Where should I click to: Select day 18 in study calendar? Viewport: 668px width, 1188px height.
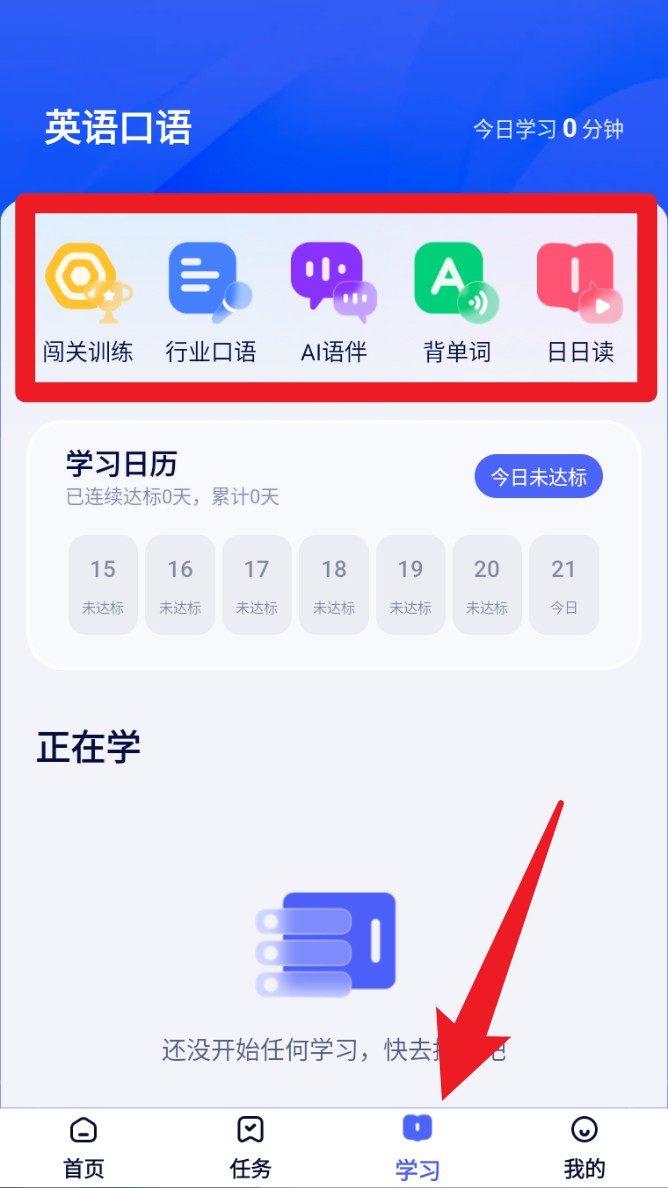click(x=334, y=584)
